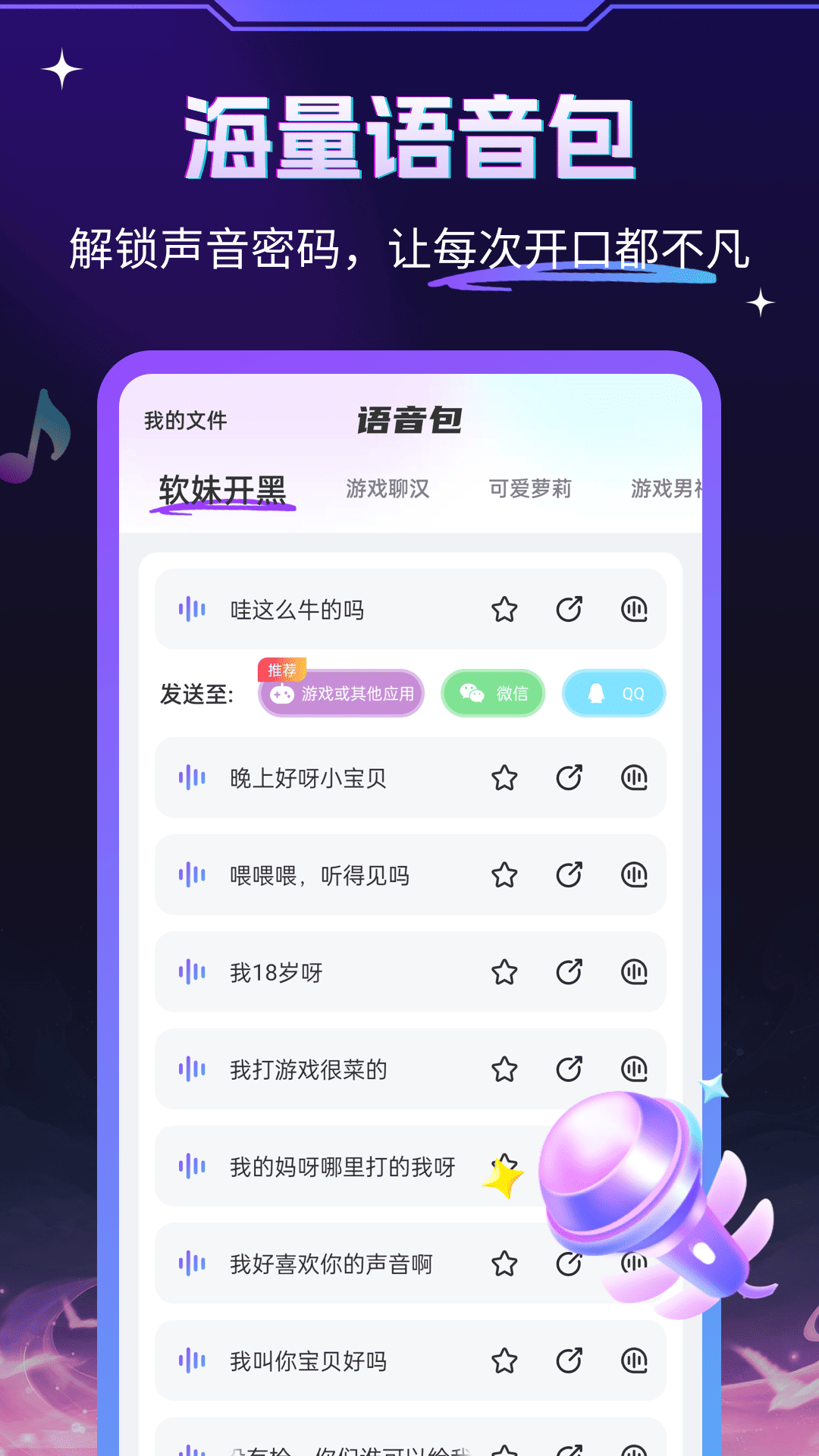Image resolution: width=819 pixels, height=1456 pixels.
Task: Open the 游戏或其他应用 send option
Action: tap(341, 694)
